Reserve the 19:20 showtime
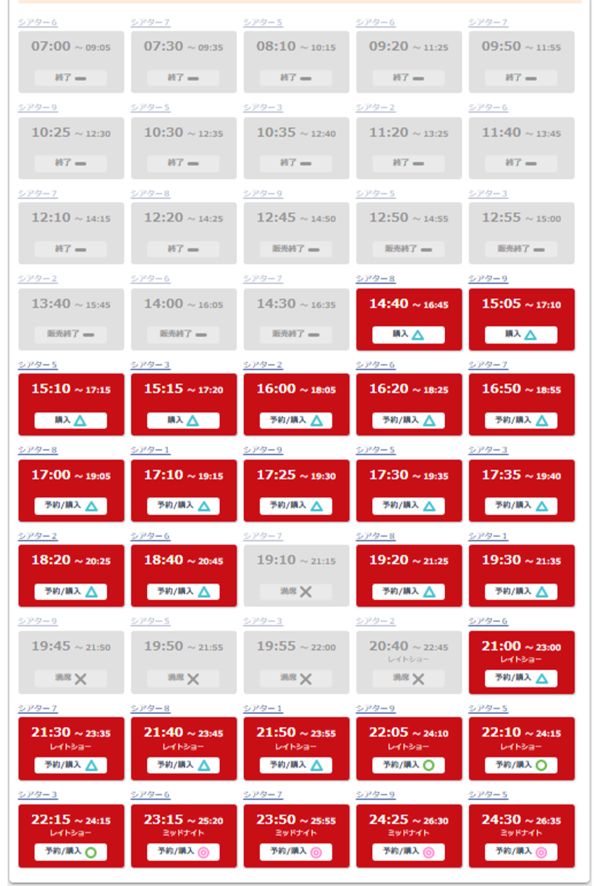The height and width of the screenshot is (886, 600). pyautogui.click(x=408, y=591)
